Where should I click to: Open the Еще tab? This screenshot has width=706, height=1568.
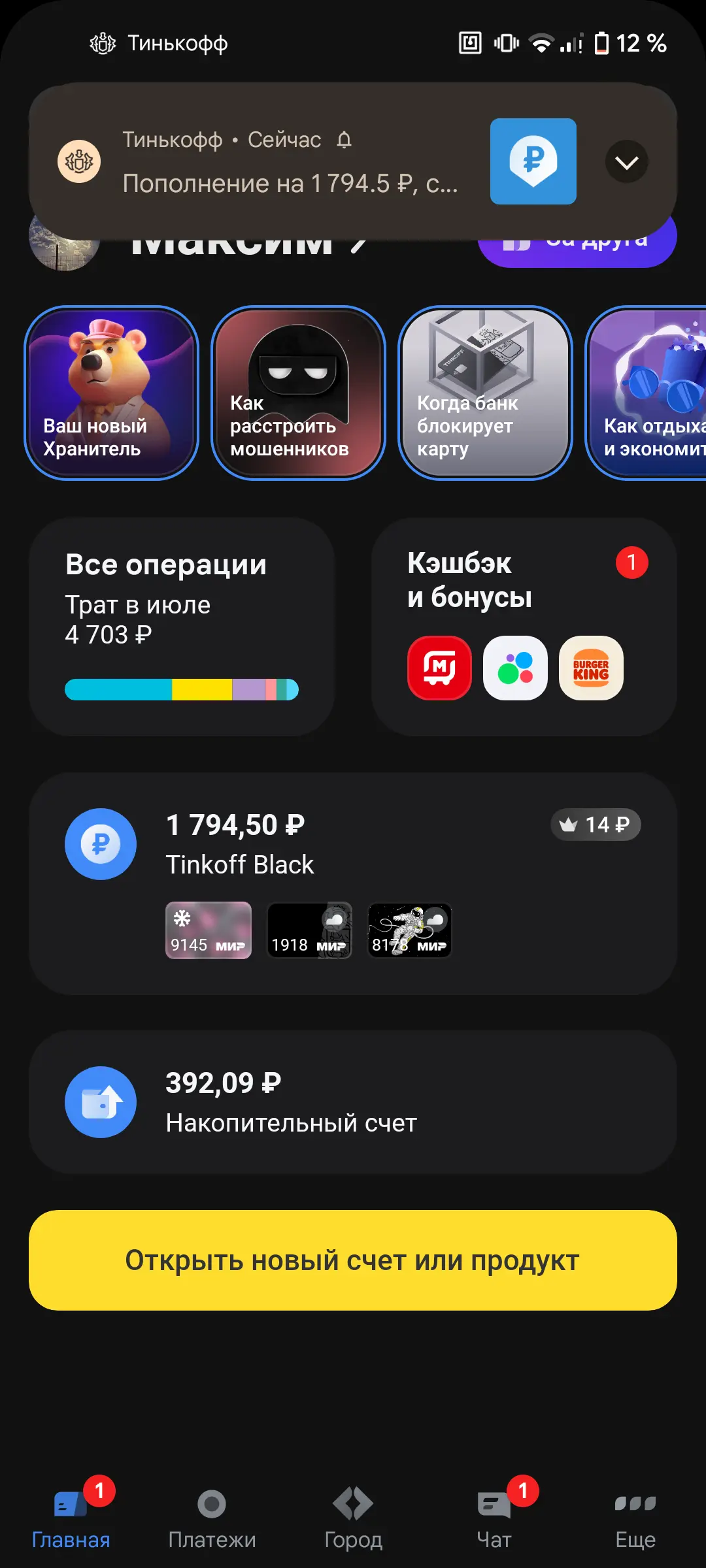(635, 1519)
